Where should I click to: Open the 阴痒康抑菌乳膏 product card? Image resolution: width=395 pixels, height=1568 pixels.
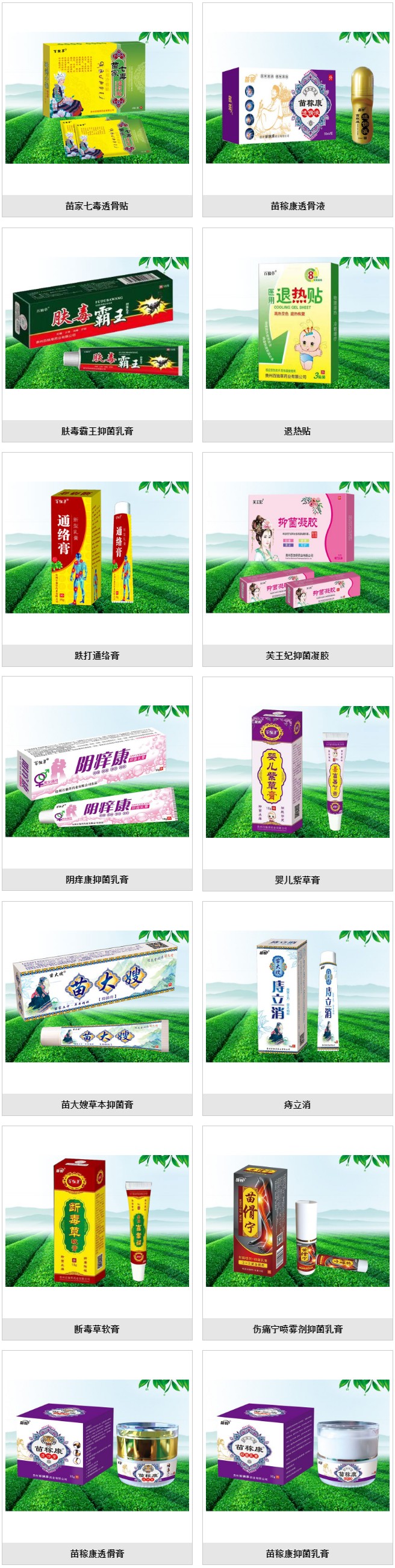point(97,771)
